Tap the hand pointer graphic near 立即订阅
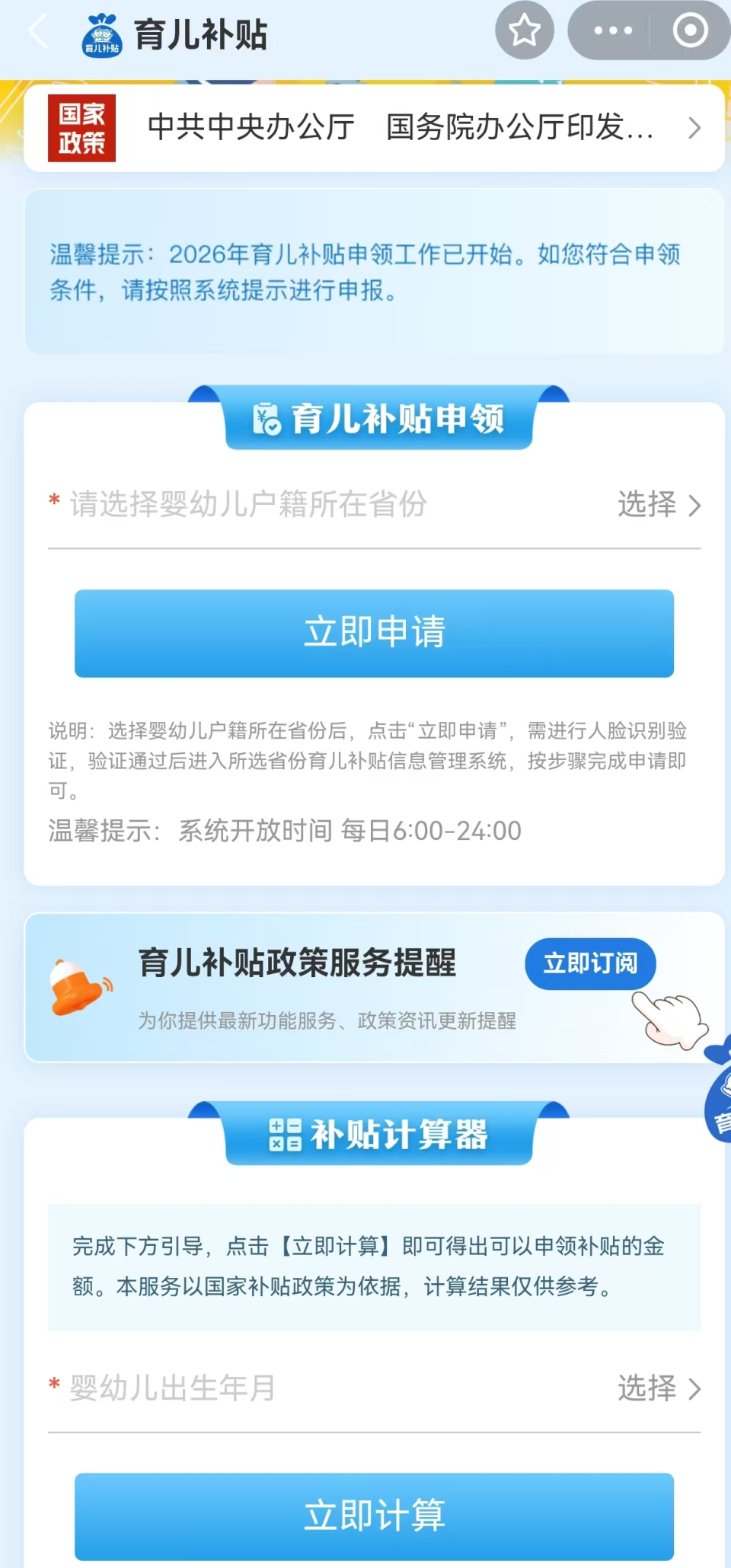This screenshot has width=731, height=1568. tap(672, 1020)
